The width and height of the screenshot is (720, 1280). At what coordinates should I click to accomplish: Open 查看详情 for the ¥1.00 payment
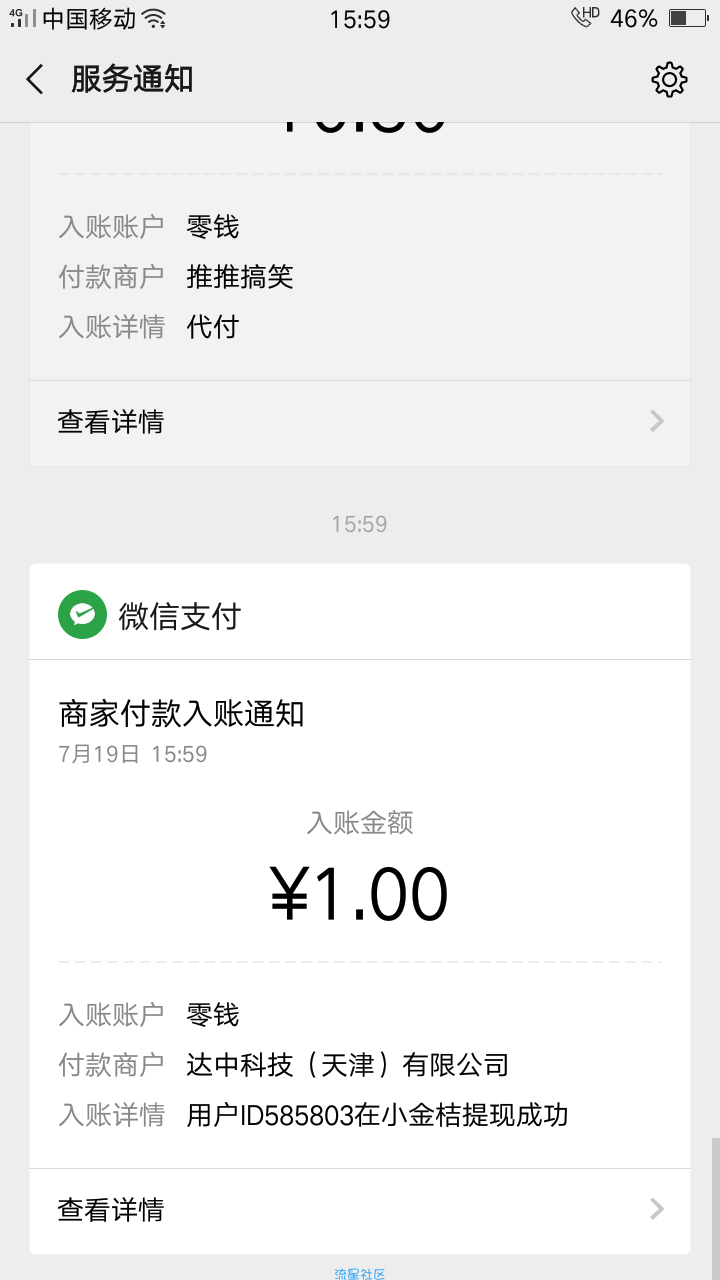tap(360, 1210)
